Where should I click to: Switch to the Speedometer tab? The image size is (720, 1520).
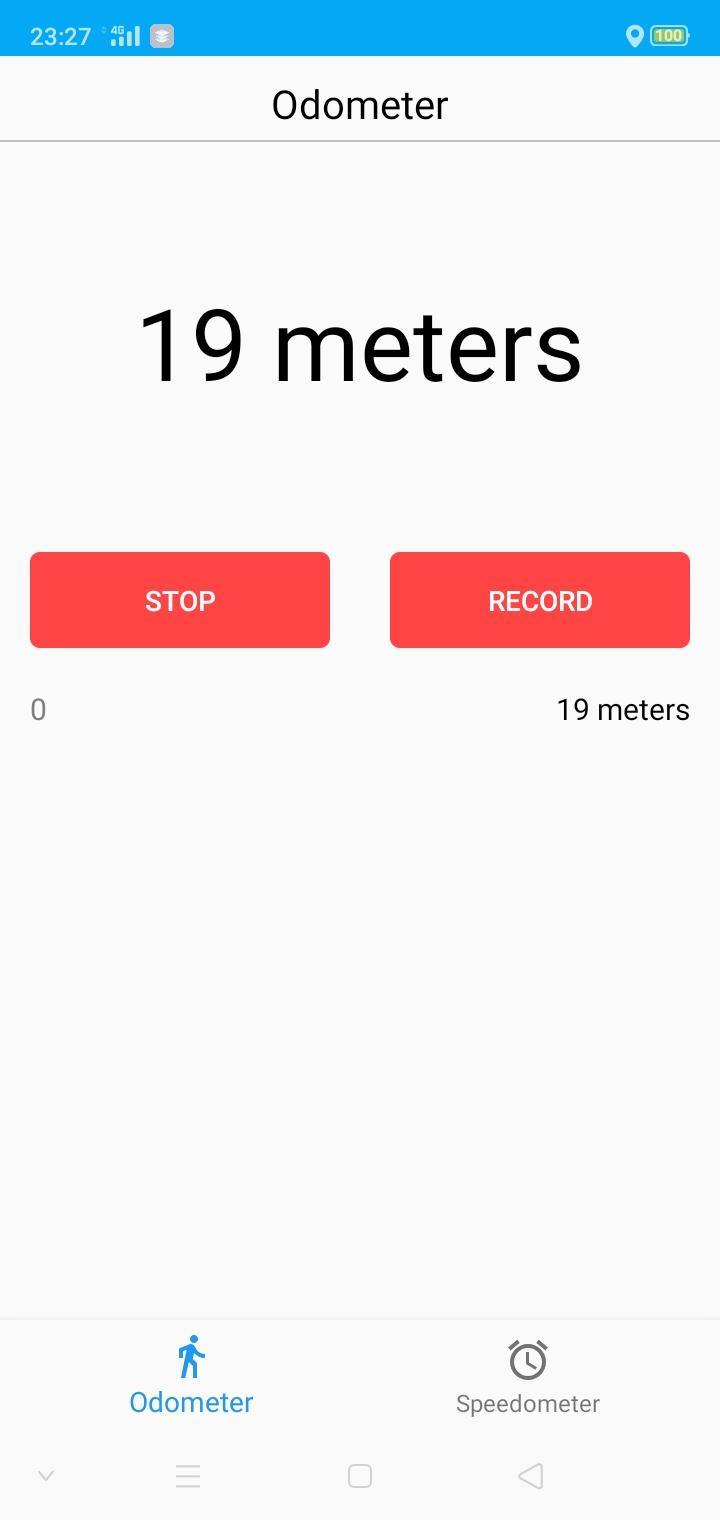point(528,1378)
